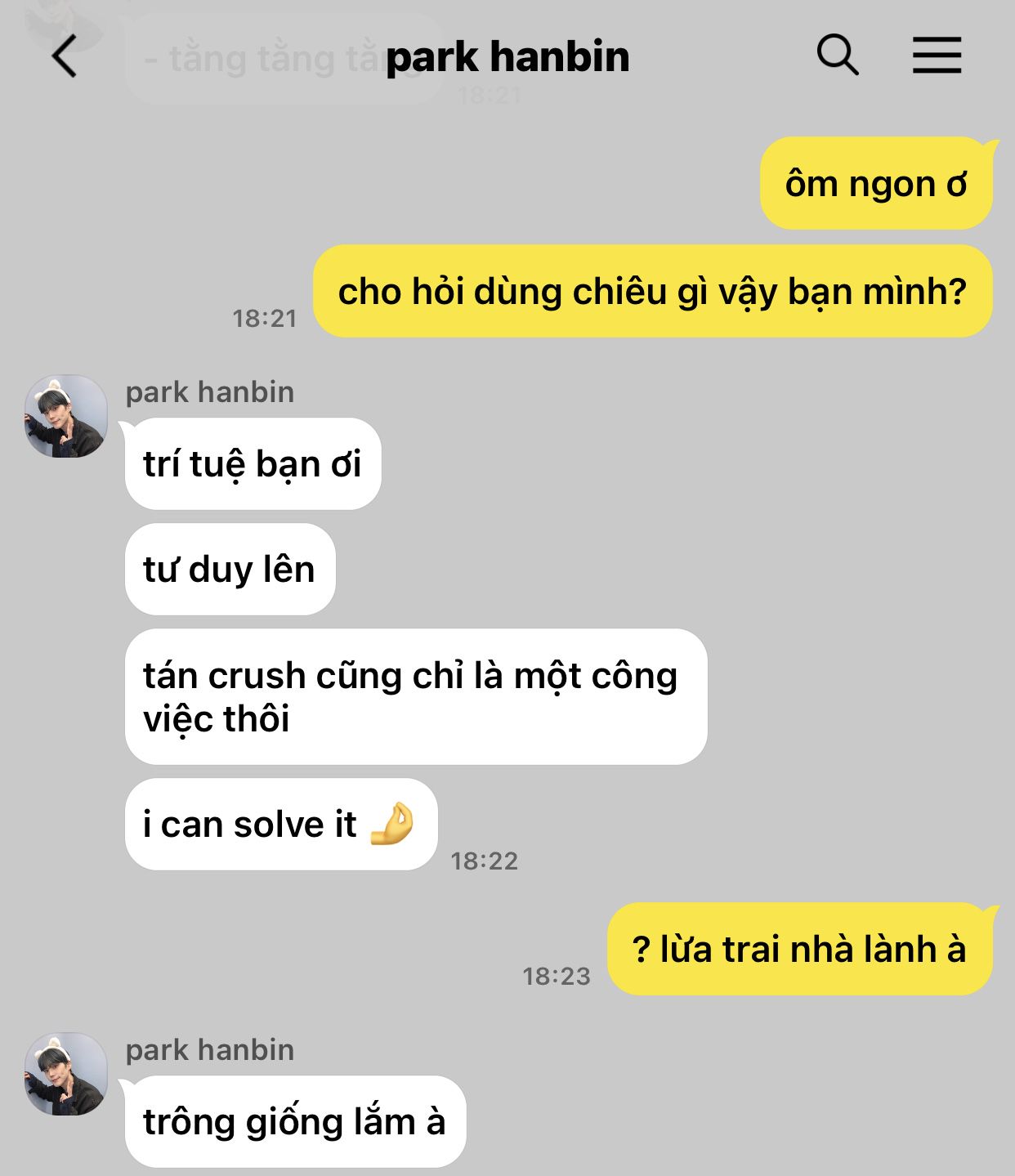The image size is (1015, 1176).
Task: Open the chat's hamburger menu
Action: tap(937, 56)
